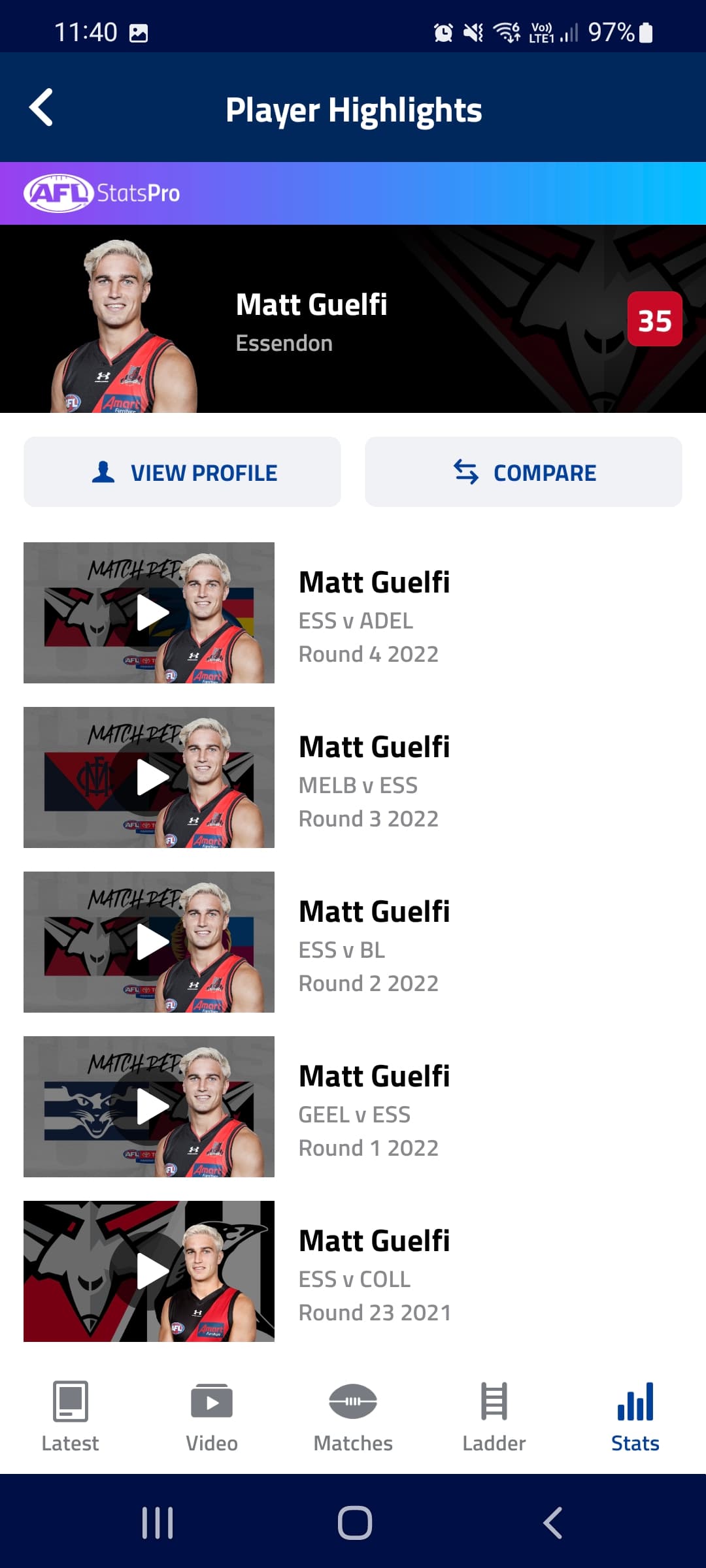
Task: Select the Stats tab
Action: point(635,1416)
